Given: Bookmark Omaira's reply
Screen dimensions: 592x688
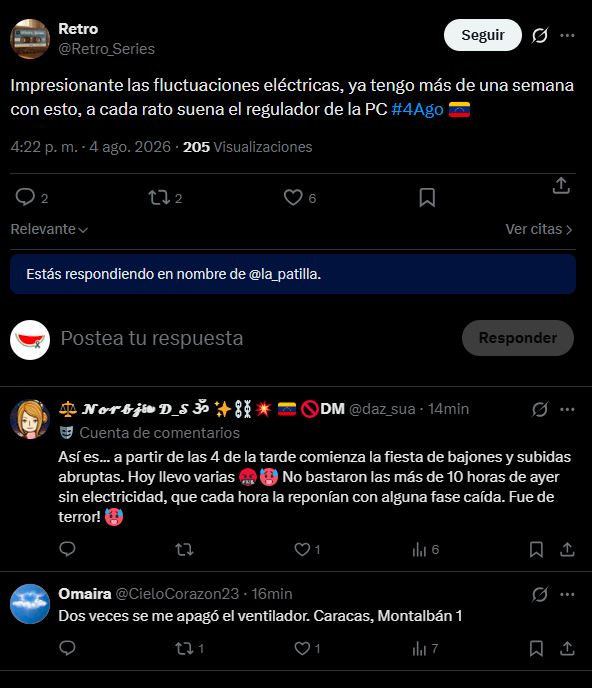Looking at the screenshot, I should pyautogui.click(x=536, y=649).
